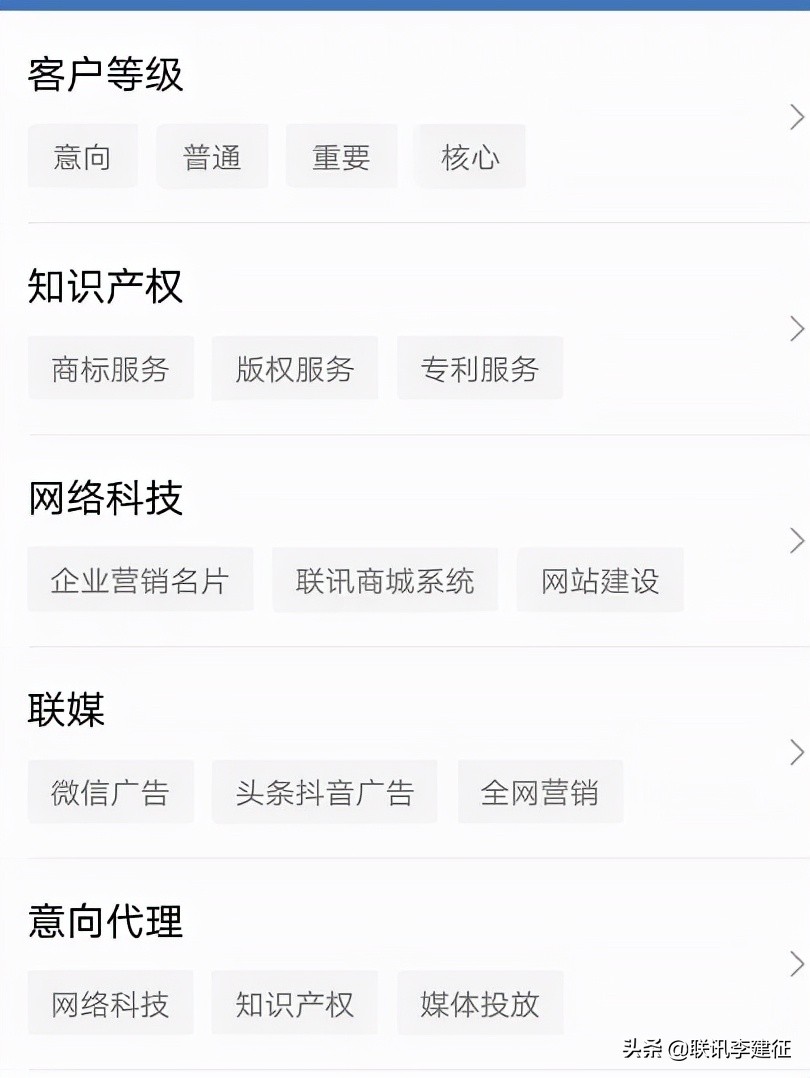Select the 意向 customer level tag

click(82, 156)
